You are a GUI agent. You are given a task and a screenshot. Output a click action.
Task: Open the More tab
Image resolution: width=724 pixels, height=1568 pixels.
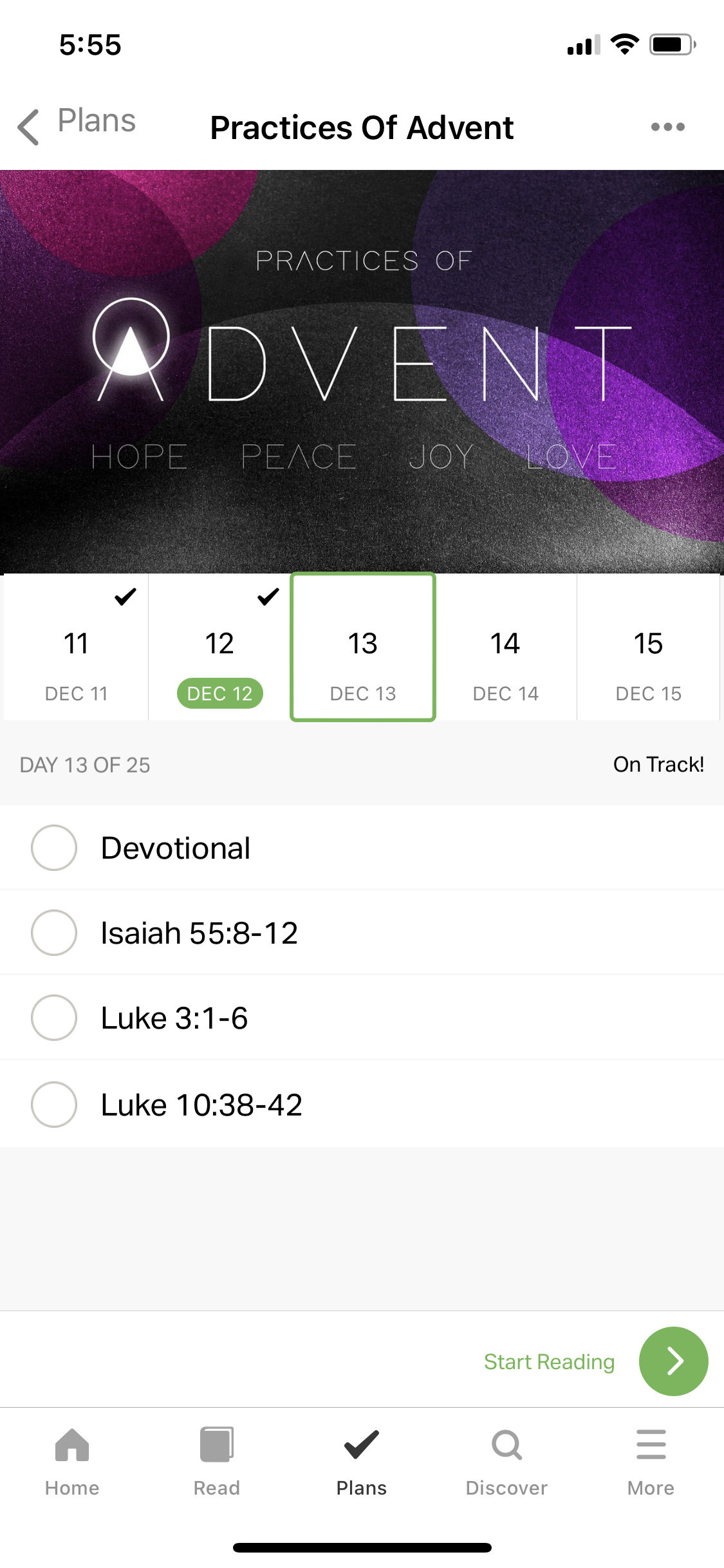click(651, 1461)
